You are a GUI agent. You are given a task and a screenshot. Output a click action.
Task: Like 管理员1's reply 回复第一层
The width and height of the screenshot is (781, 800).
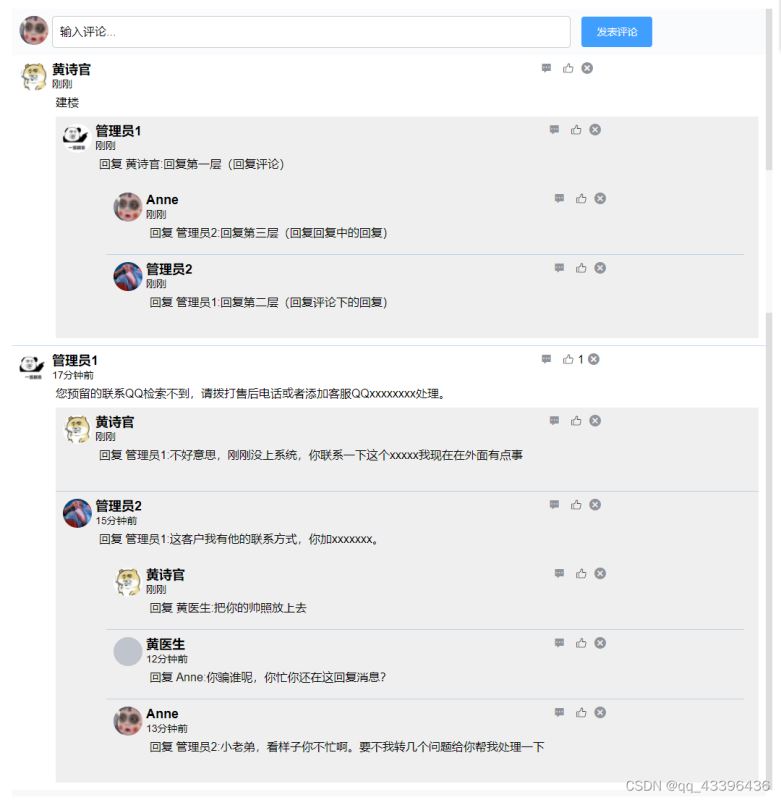[x=576, y=130]
